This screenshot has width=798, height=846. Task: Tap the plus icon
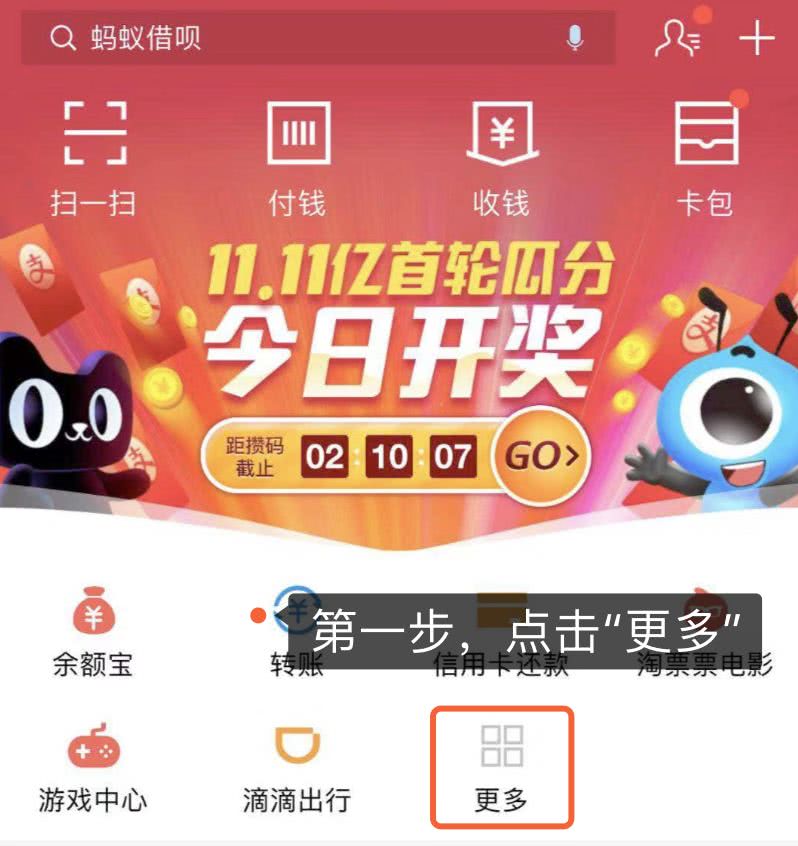757,39
